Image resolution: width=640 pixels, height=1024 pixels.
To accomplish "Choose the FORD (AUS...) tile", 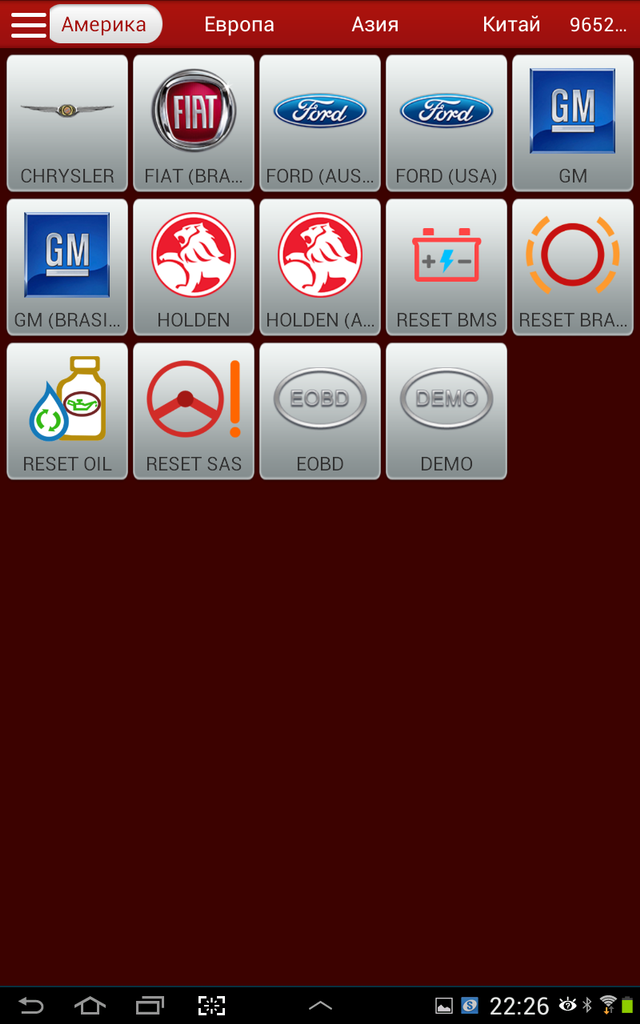I will pos(320,122).
